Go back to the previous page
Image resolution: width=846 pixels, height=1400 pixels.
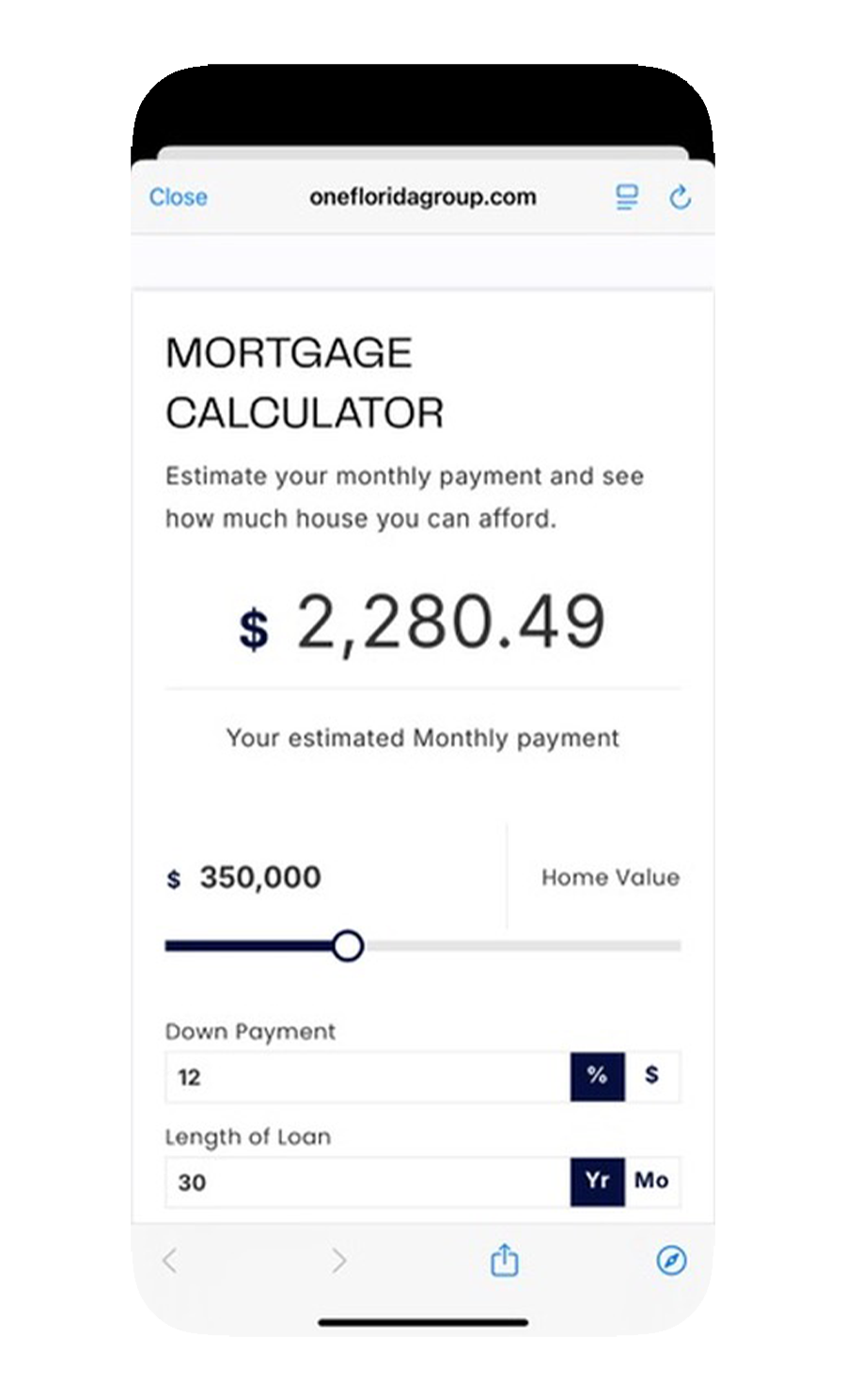click(170, 1260)
